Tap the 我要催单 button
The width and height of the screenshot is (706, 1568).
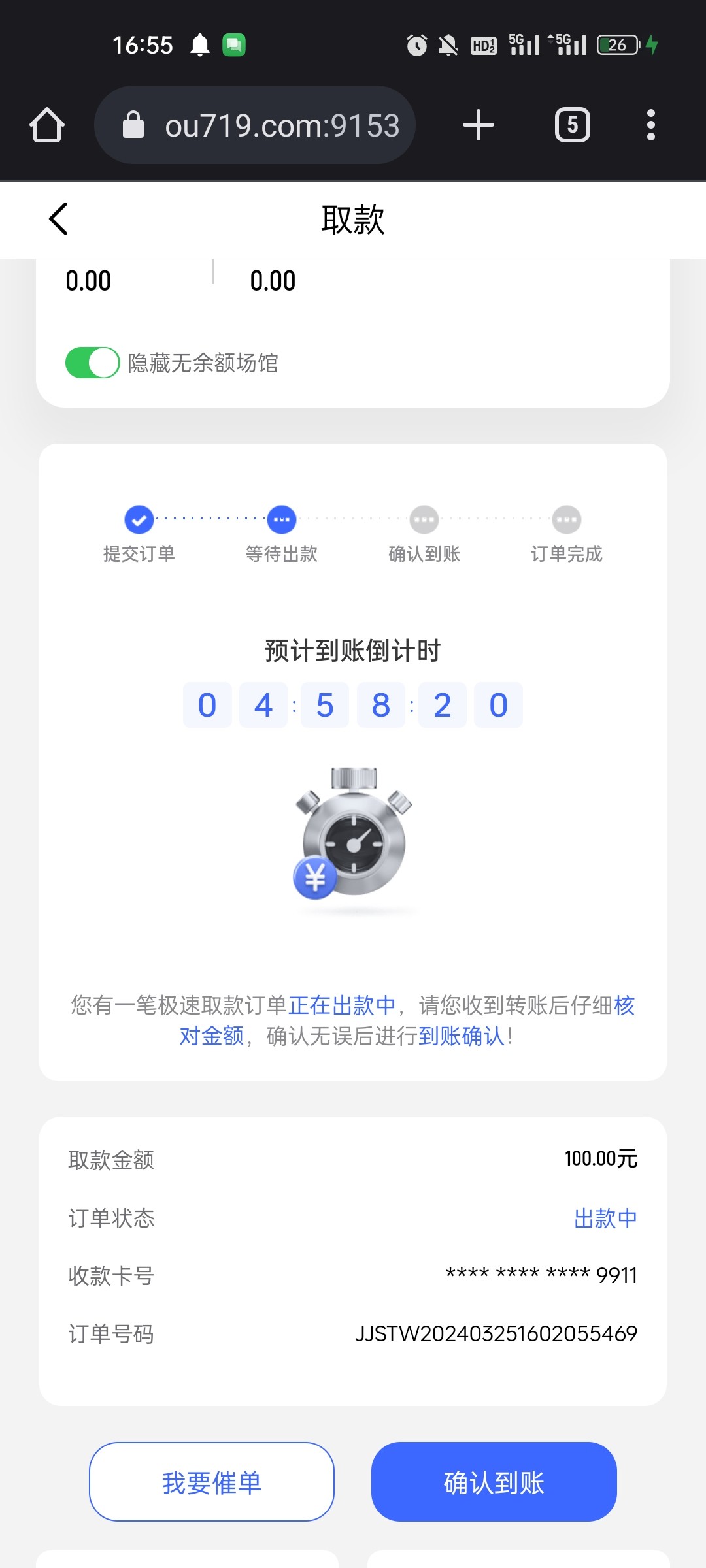coord(212,1482)
